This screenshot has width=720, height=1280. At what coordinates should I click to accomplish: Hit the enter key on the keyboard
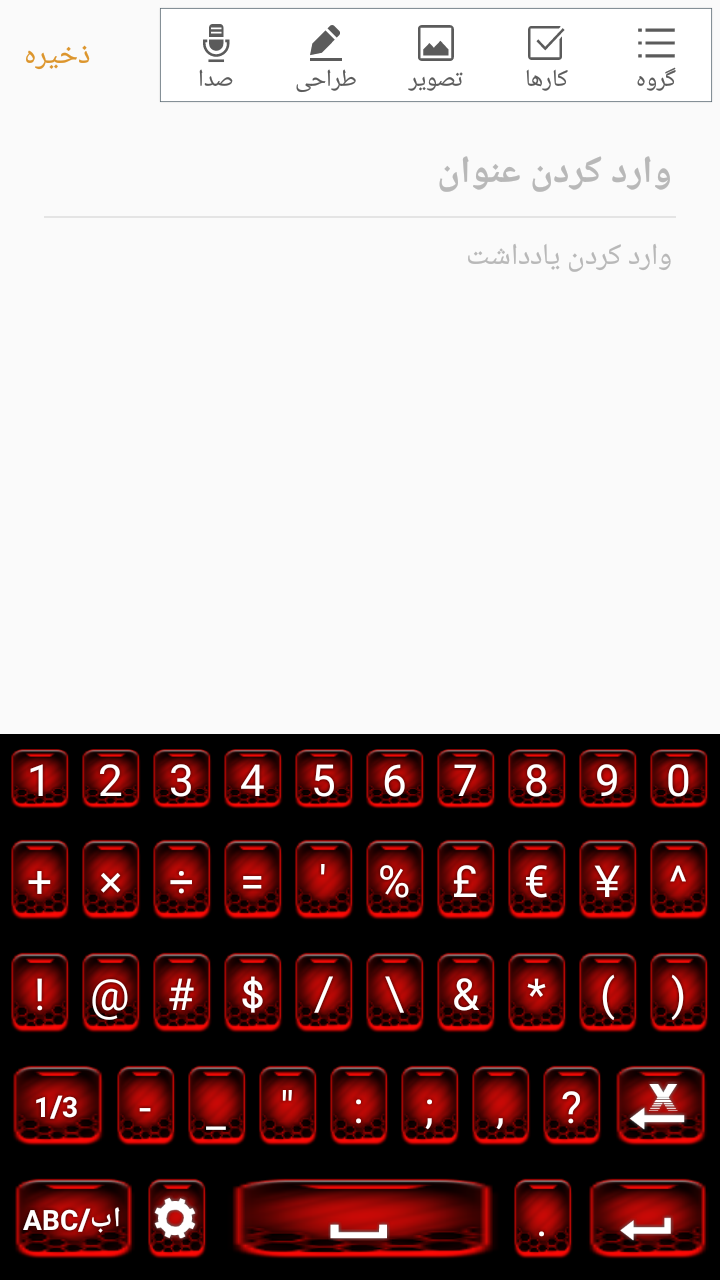point(646,1218)
